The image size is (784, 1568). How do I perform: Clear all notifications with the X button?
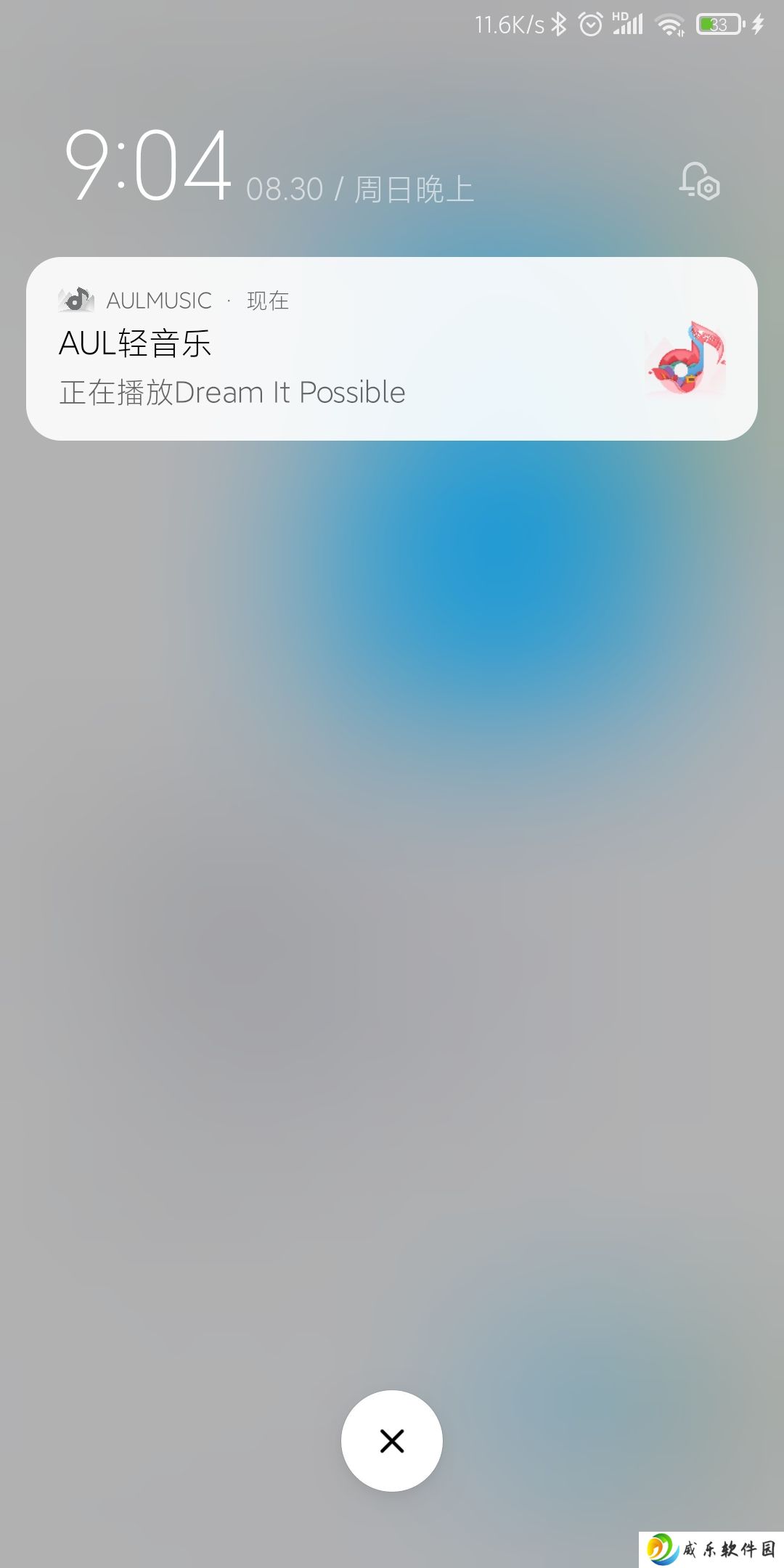tap(392, 1441)
